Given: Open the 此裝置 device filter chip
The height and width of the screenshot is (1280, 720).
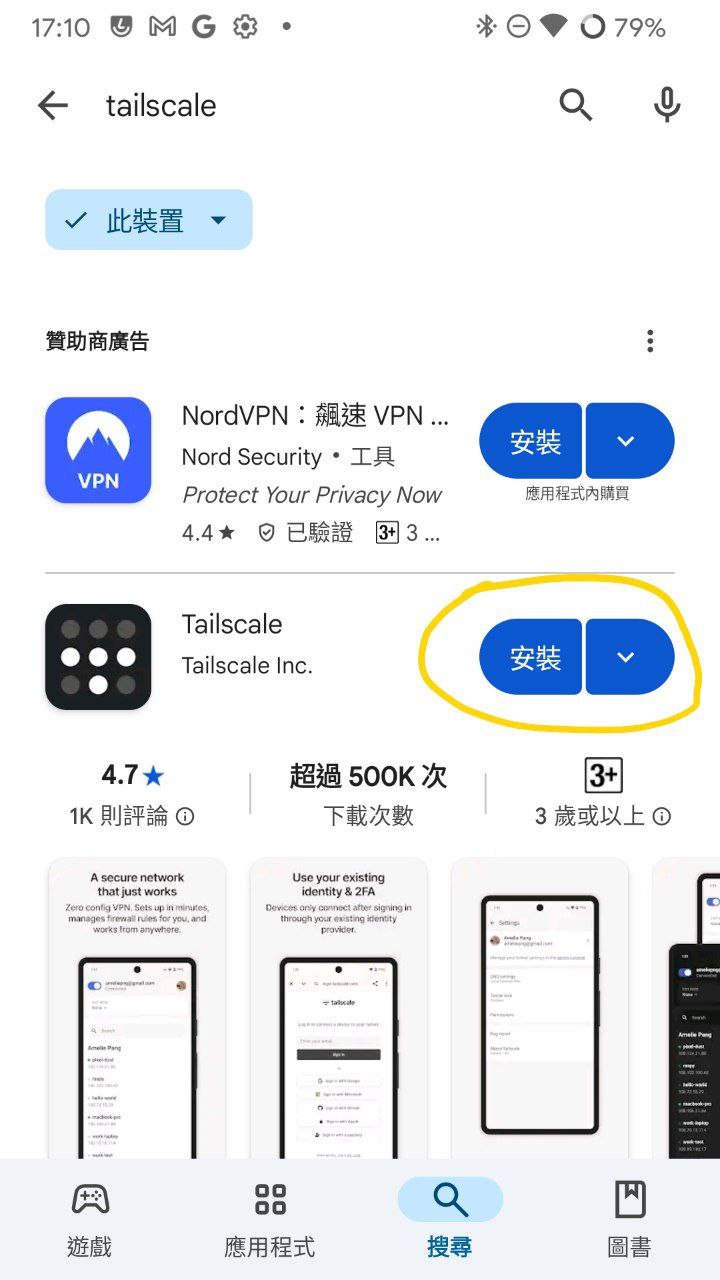Looking at the screenshot, I should (x=149, y=220).
